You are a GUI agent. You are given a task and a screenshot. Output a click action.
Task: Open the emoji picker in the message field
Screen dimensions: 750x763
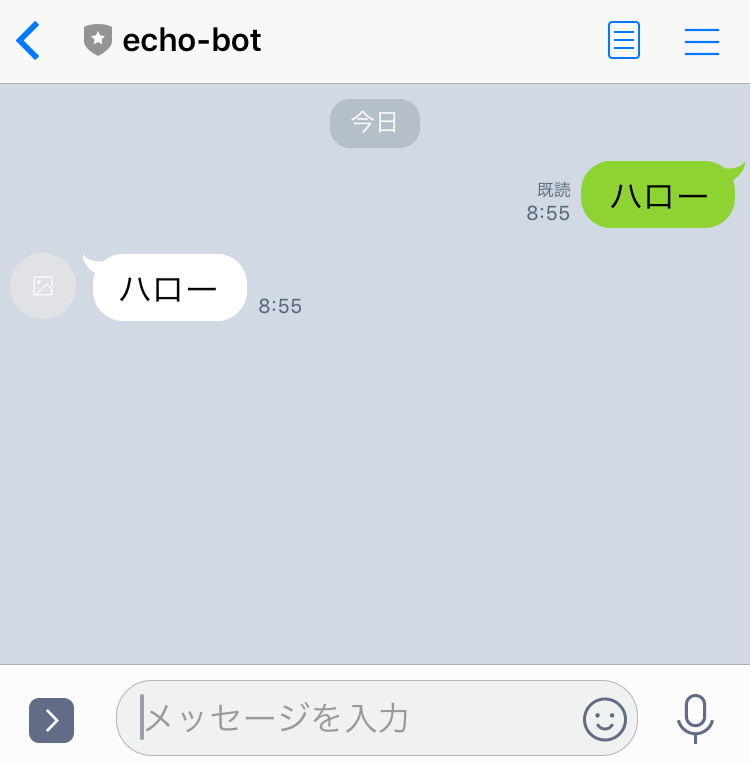coord(604,719)
